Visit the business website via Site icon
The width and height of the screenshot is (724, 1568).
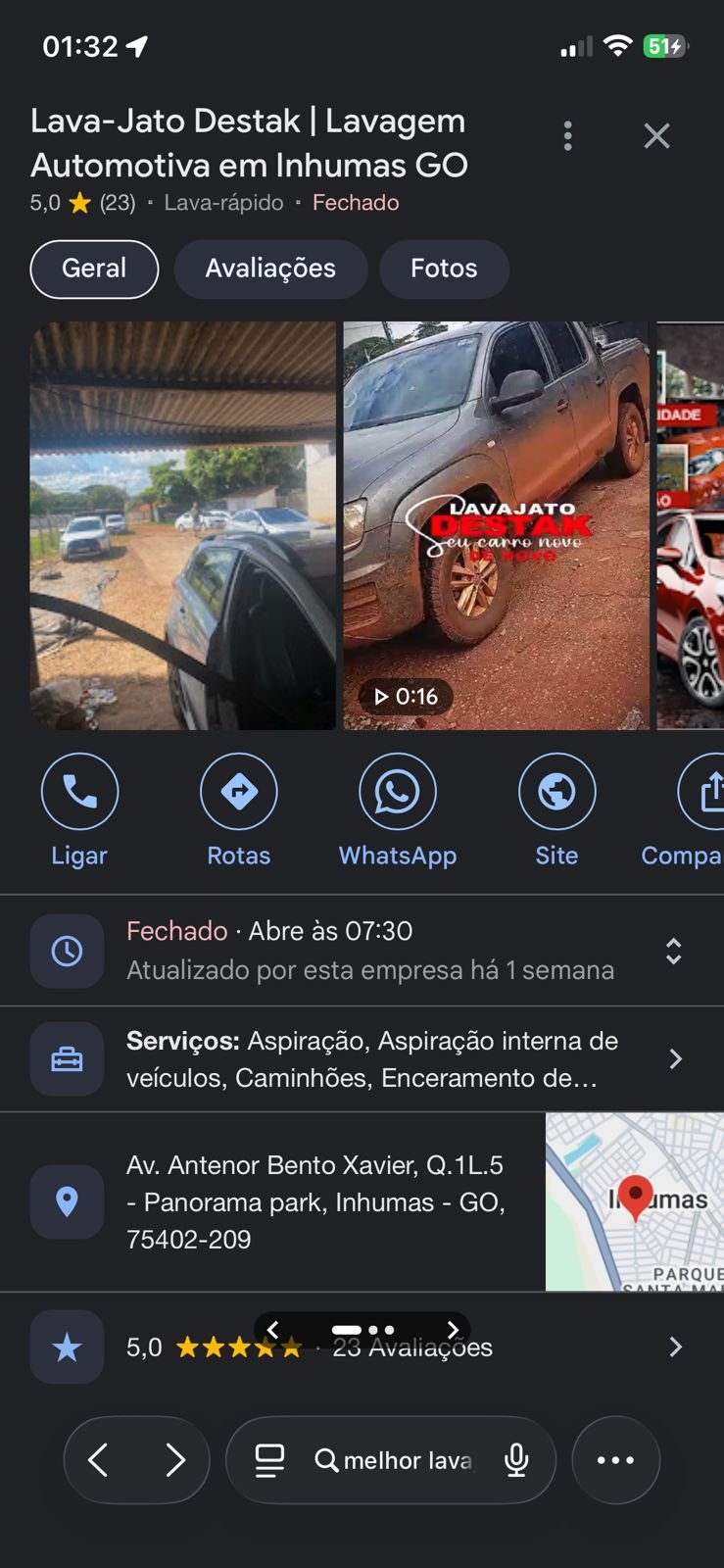tap(556, 791)
